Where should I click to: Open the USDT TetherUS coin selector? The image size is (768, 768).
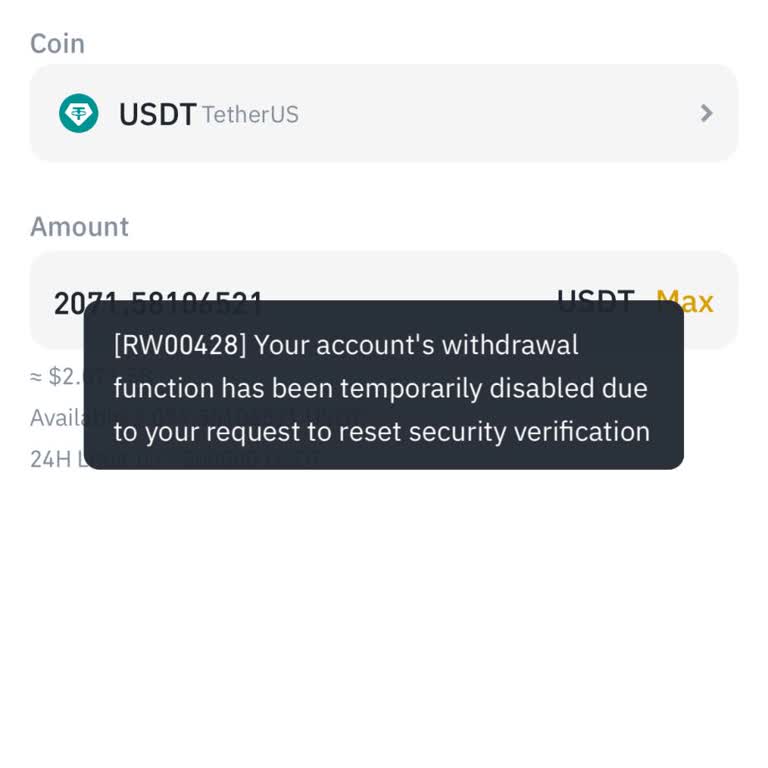(x=384, y=114)
